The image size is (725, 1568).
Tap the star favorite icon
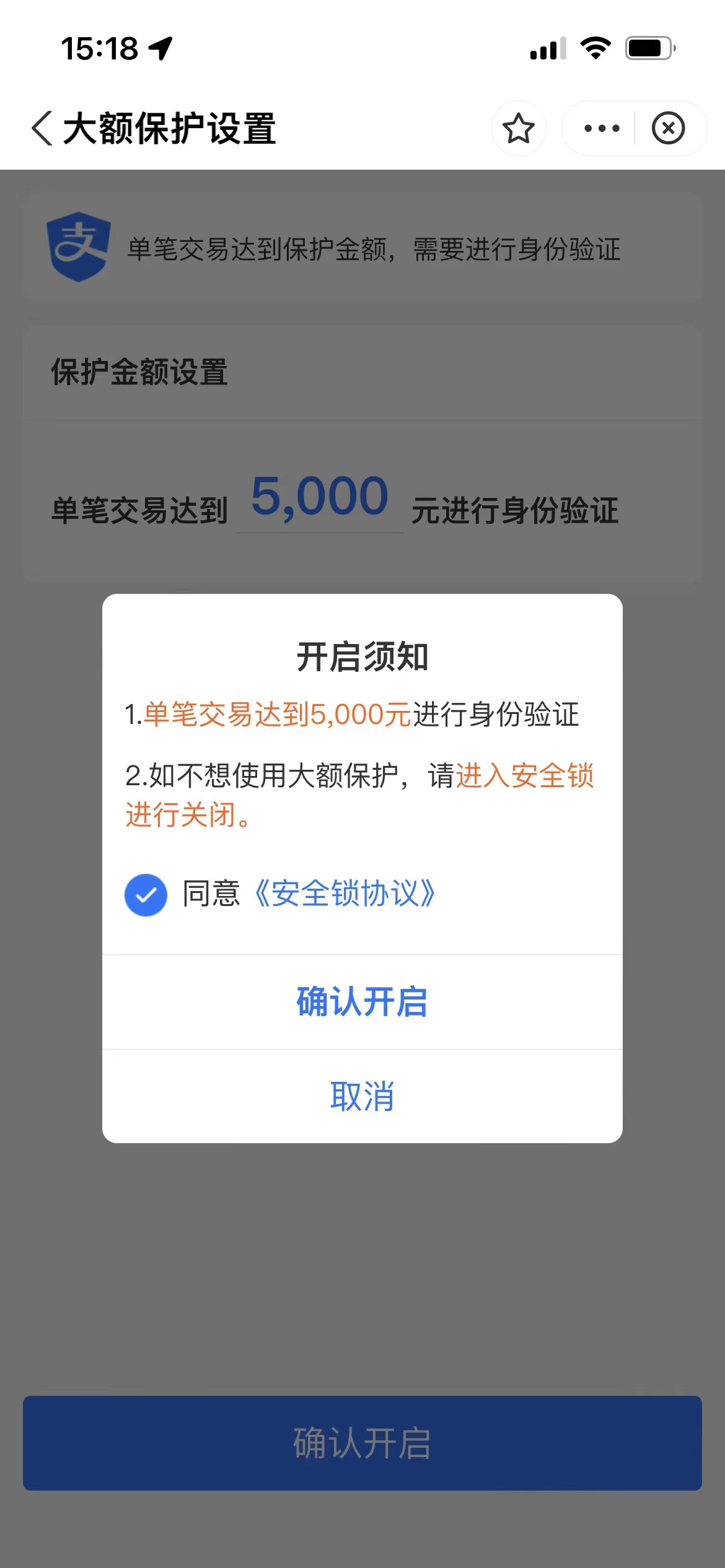coord(518,128)
